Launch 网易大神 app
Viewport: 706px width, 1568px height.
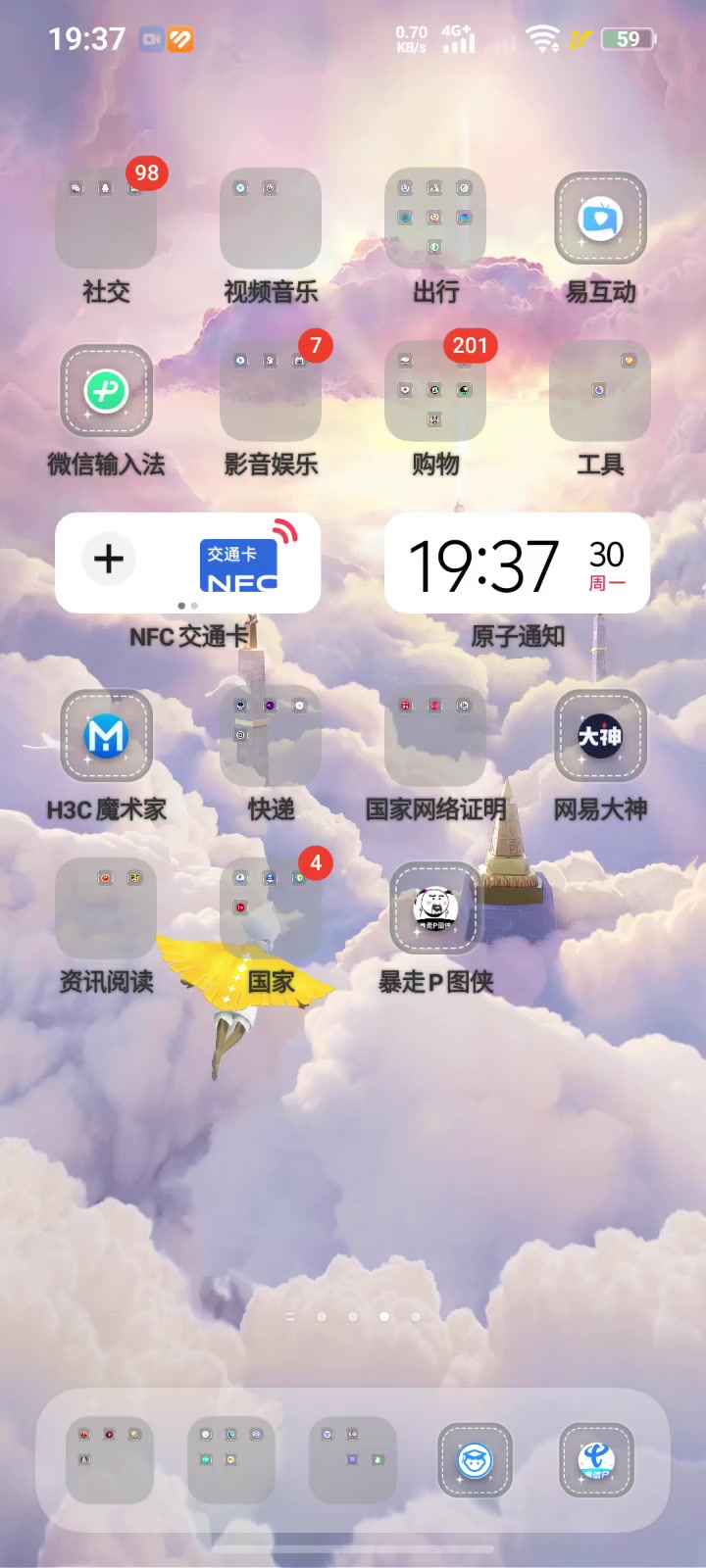click(600, 737)
